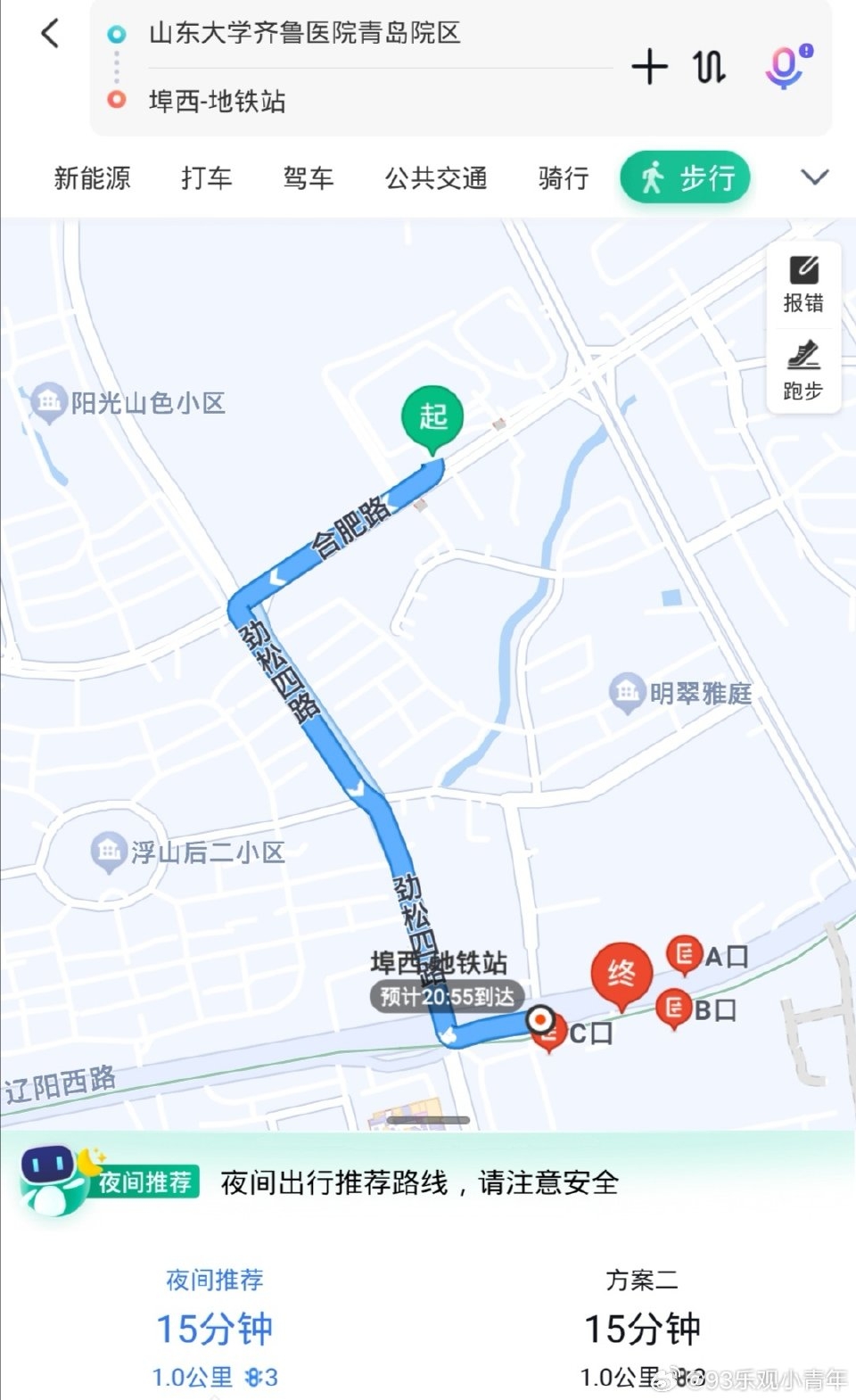Open the 跑步 running mode
The width and height of the screenshot is (856, 1400).
coord(803,371)
